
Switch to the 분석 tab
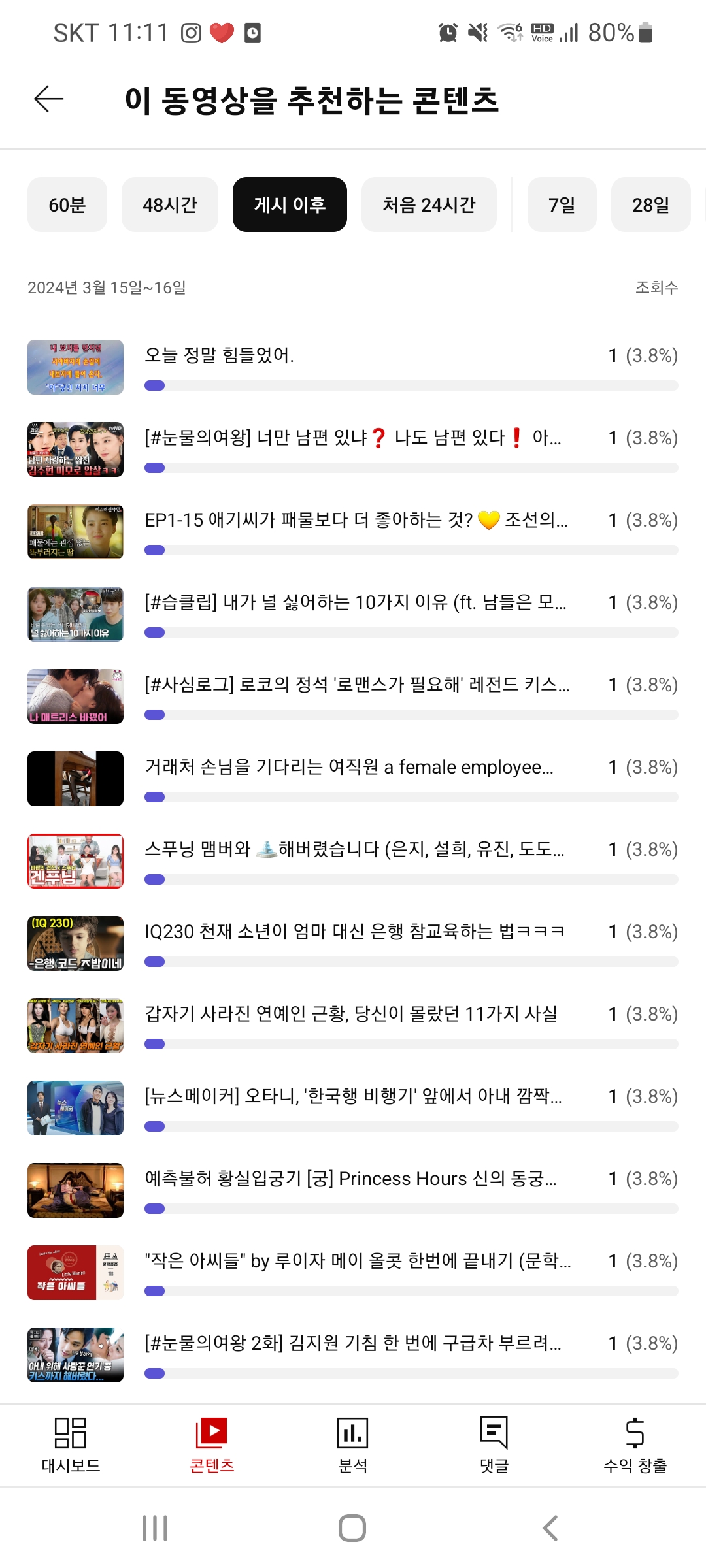pos(353,1445)
